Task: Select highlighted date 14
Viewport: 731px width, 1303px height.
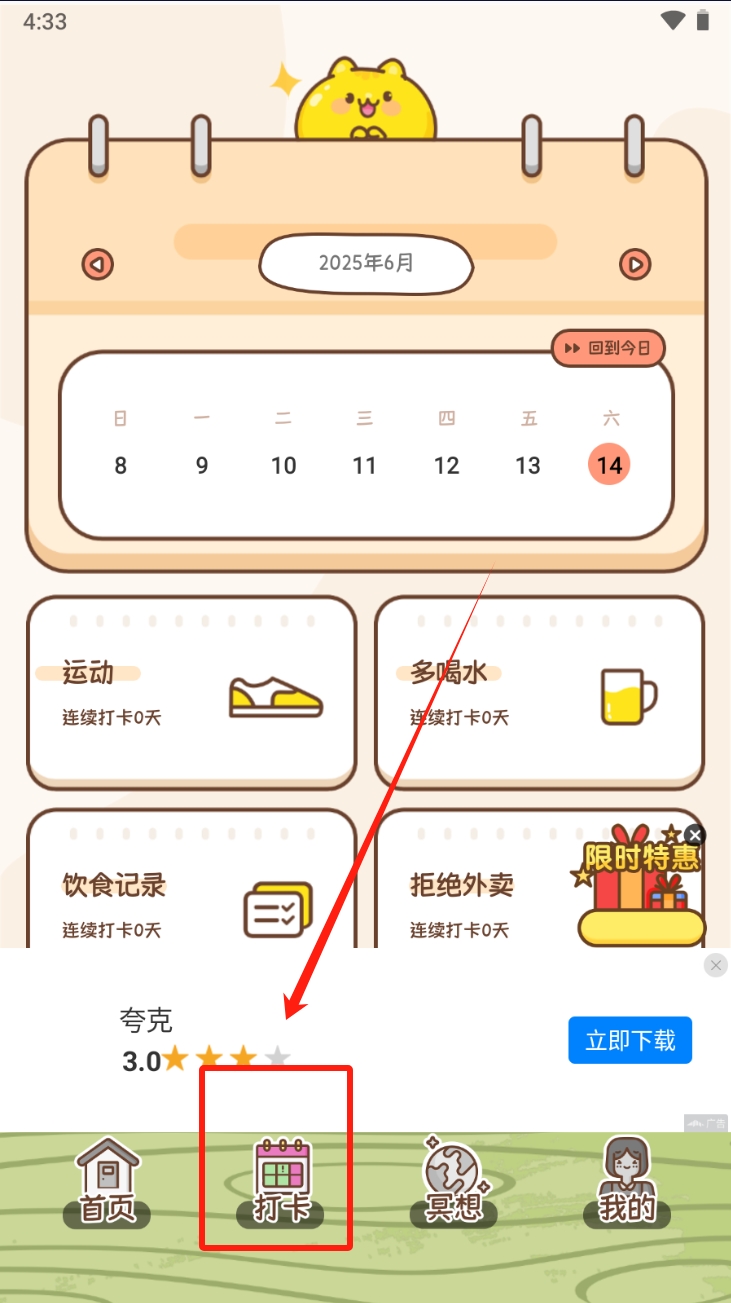Action: [x=609, y=465]
